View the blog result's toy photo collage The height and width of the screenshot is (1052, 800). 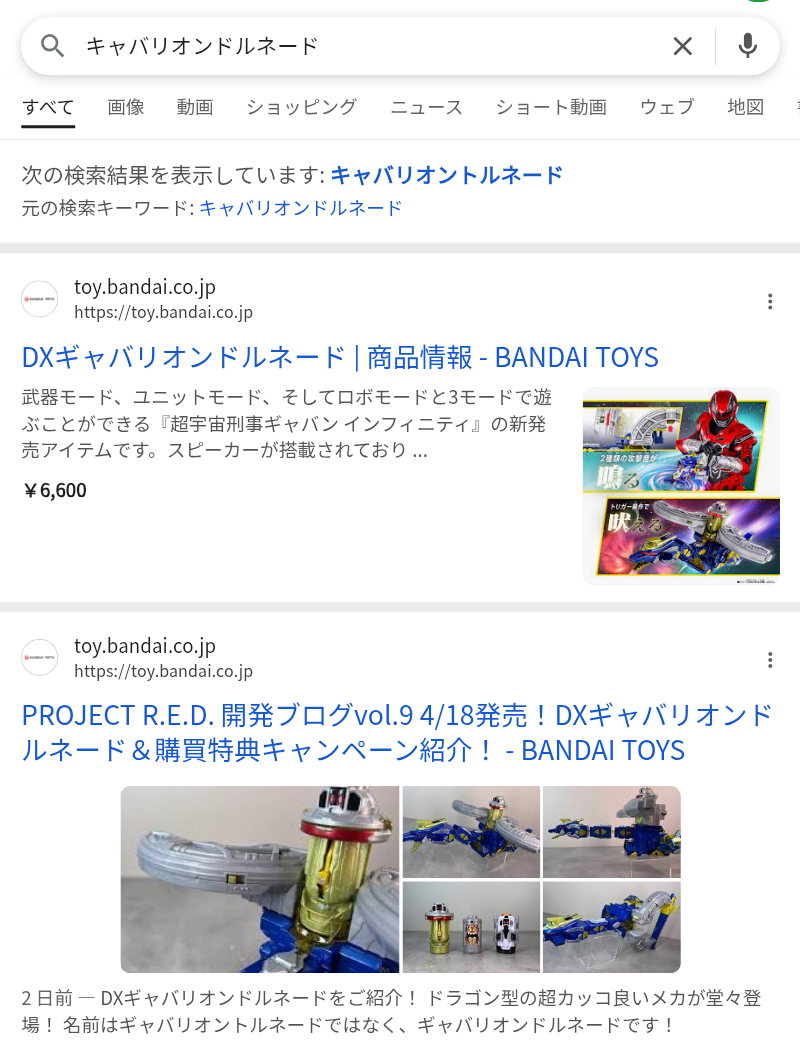400,879
